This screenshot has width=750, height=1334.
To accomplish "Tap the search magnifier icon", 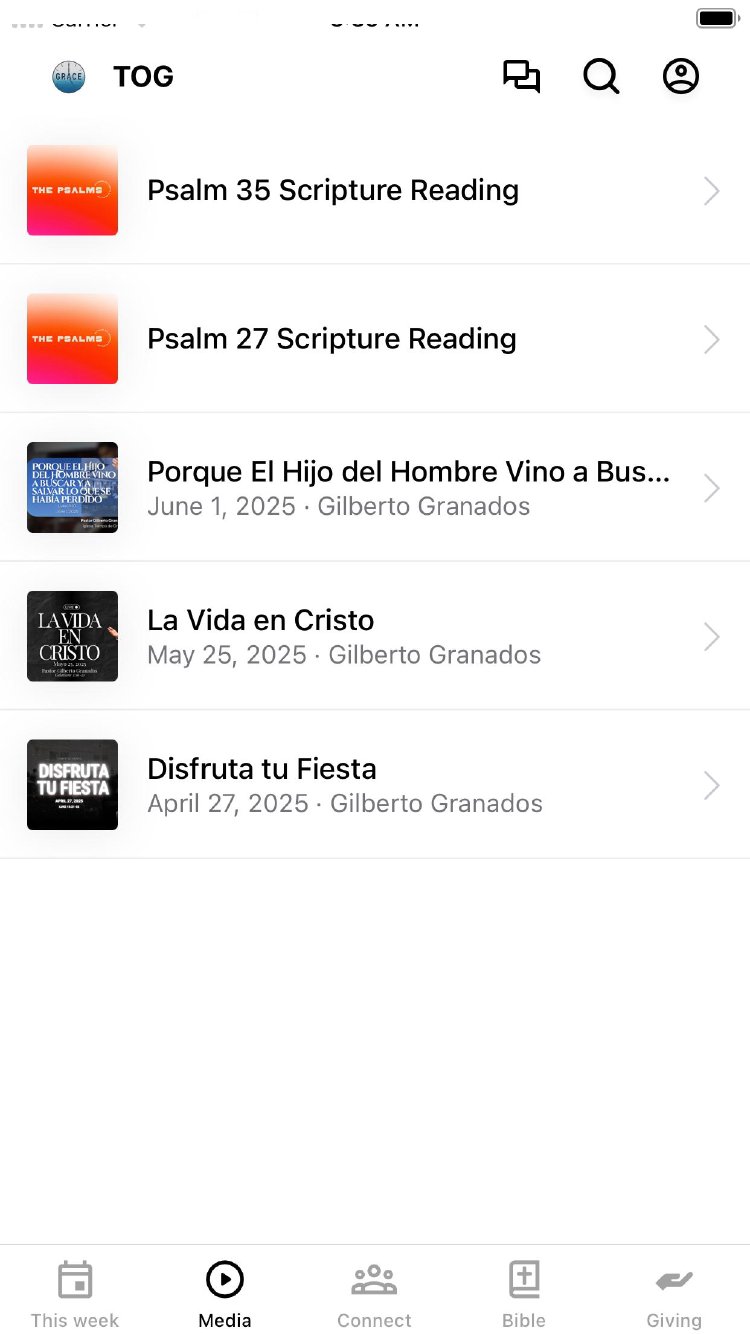I will click(x=601, y=77).
